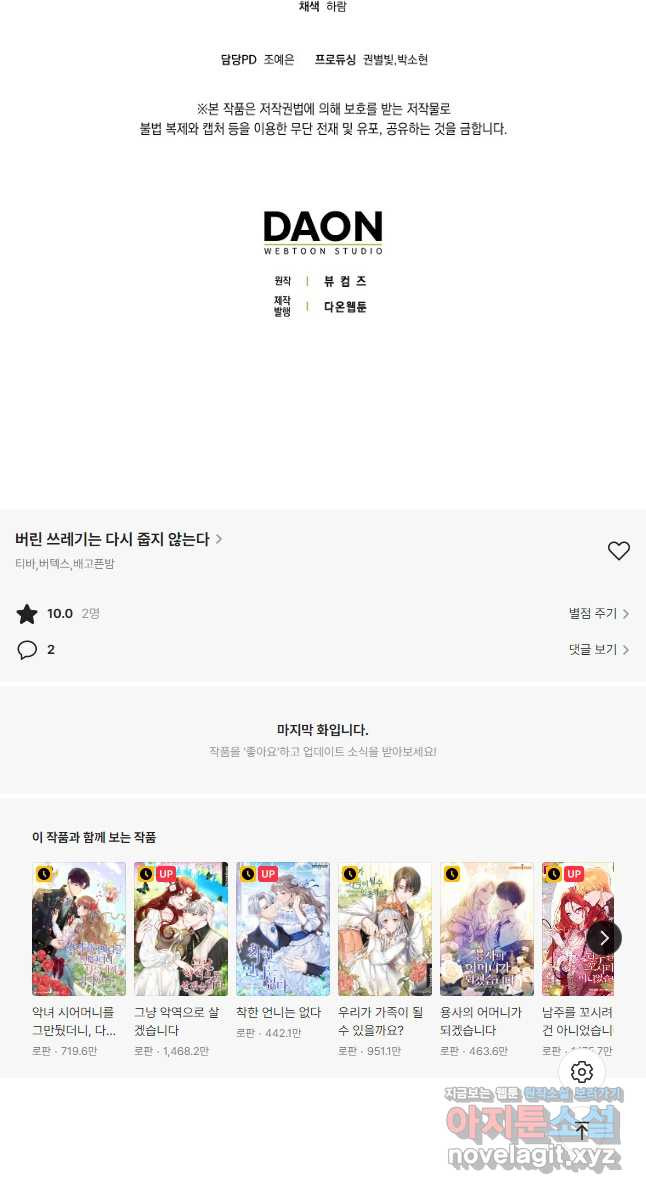Open recommended webtoon 남주를 꼬시려던 건 아니었습니다
Viewport: 646px width, 1194px height.
(575, 929)
